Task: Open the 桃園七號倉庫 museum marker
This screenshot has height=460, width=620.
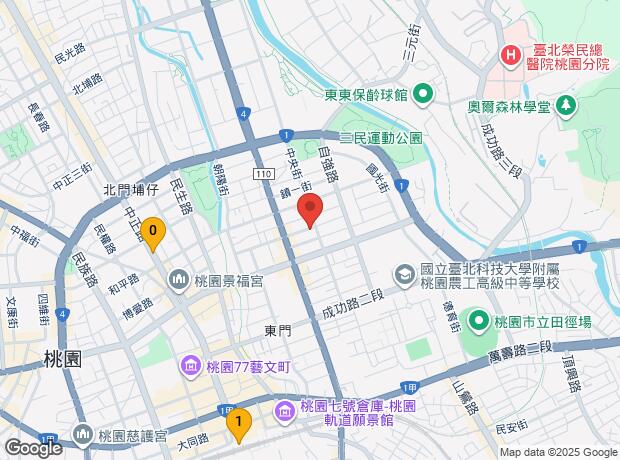Action: [x=285, y=413]
